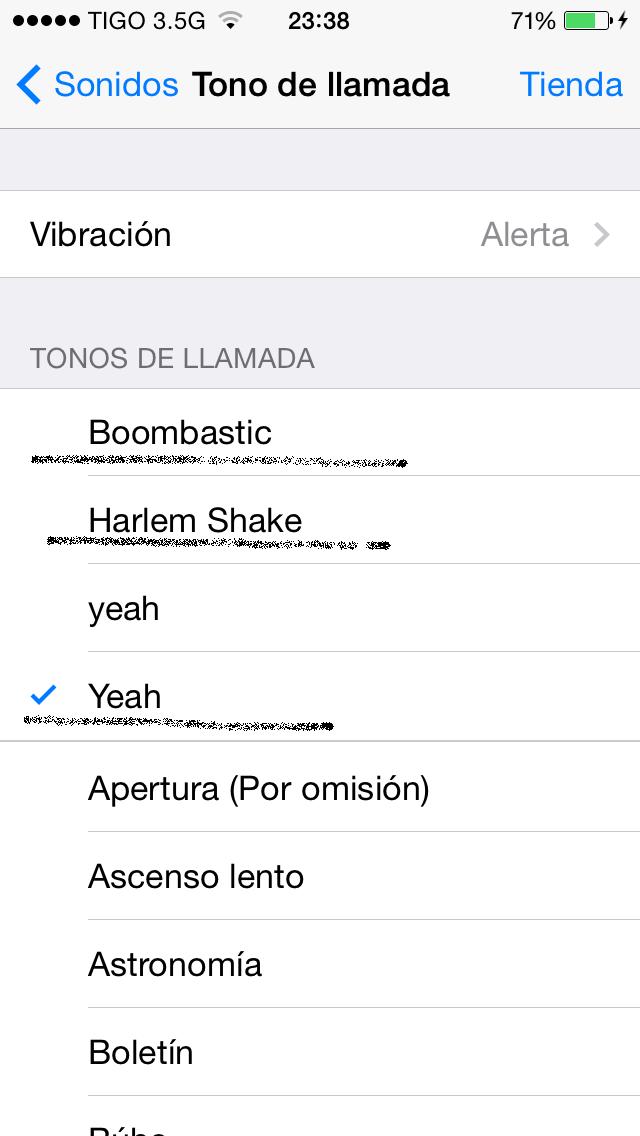Open the Vibración setting

pyautogui.click(x=320, y=234)
